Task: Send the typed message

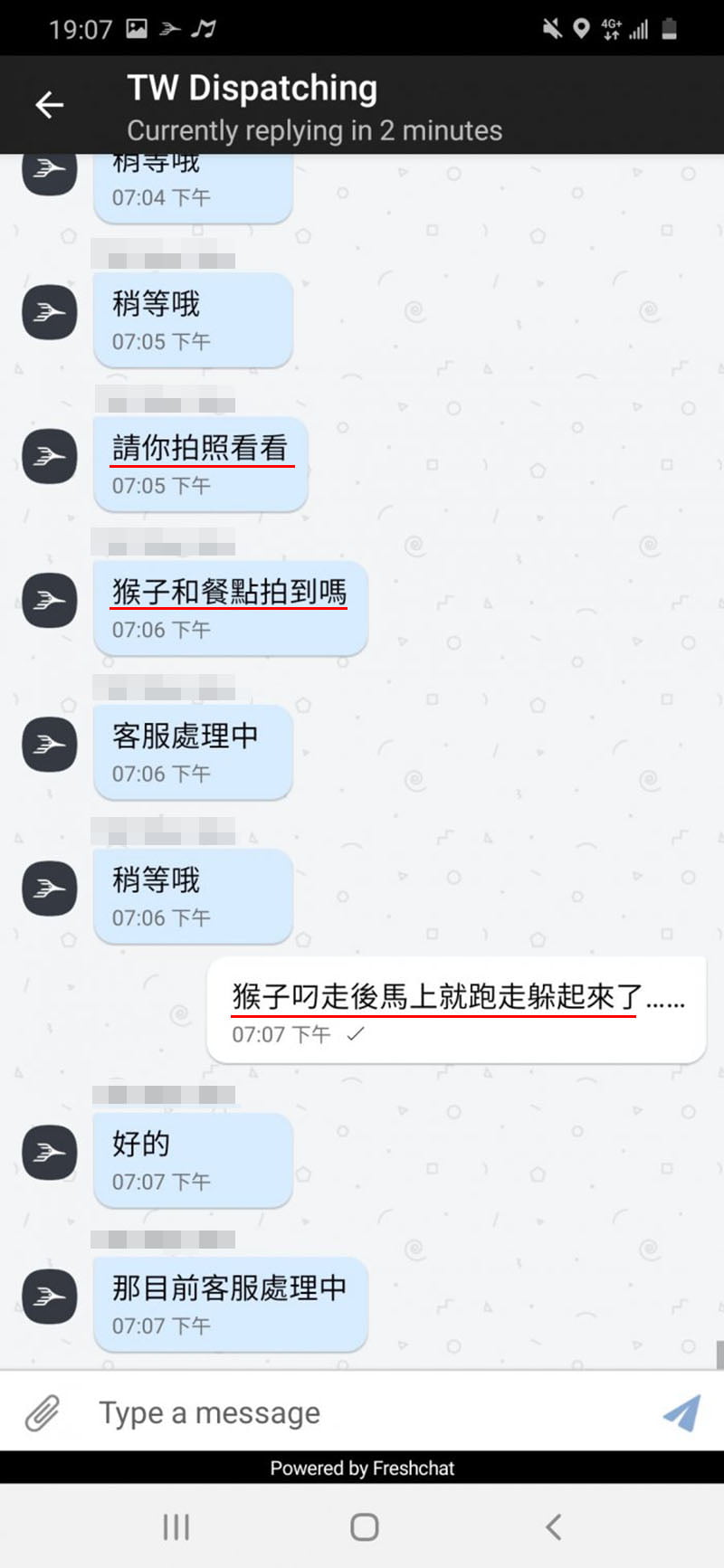Action: click(681, 1412)
